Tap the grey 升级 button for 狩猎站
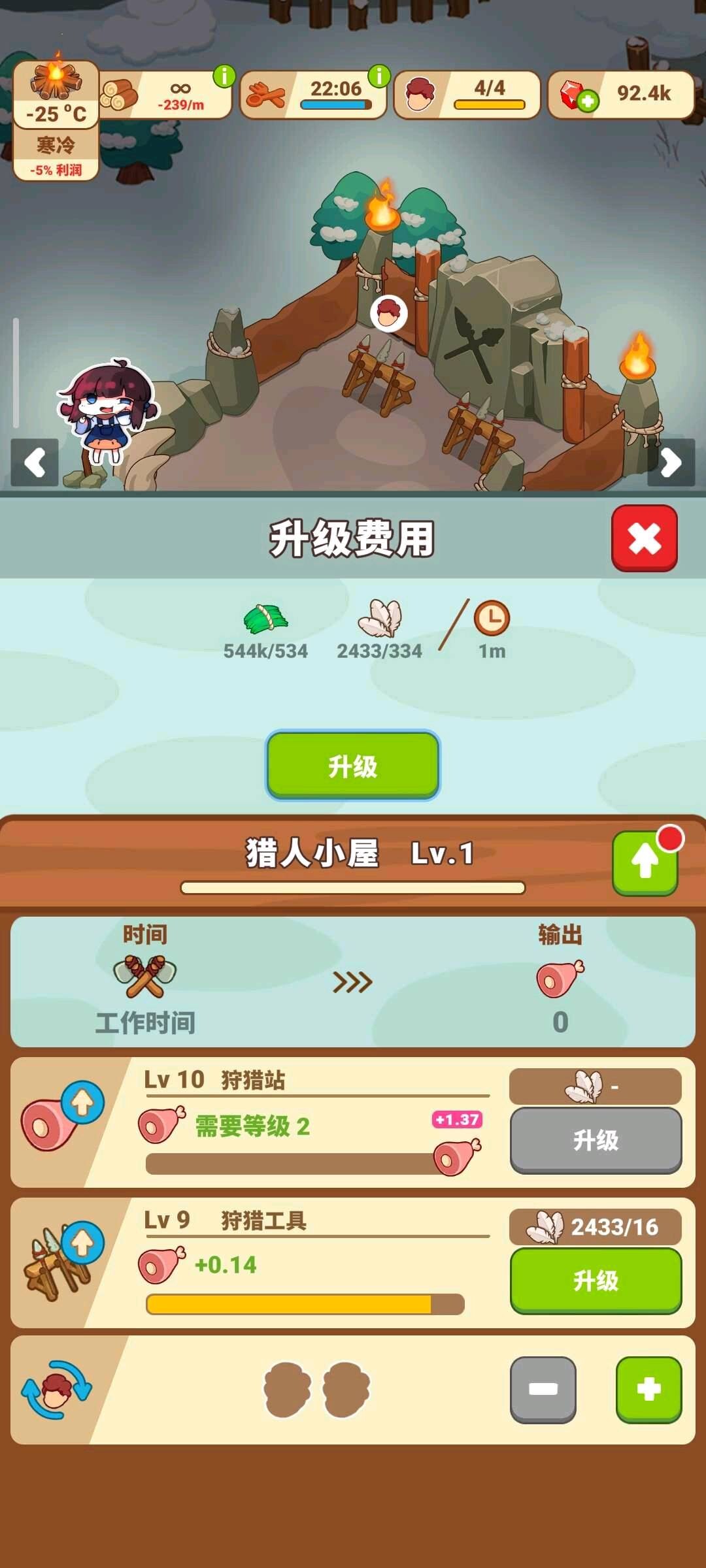The image size is (706, 1568). pos(595,1139)
